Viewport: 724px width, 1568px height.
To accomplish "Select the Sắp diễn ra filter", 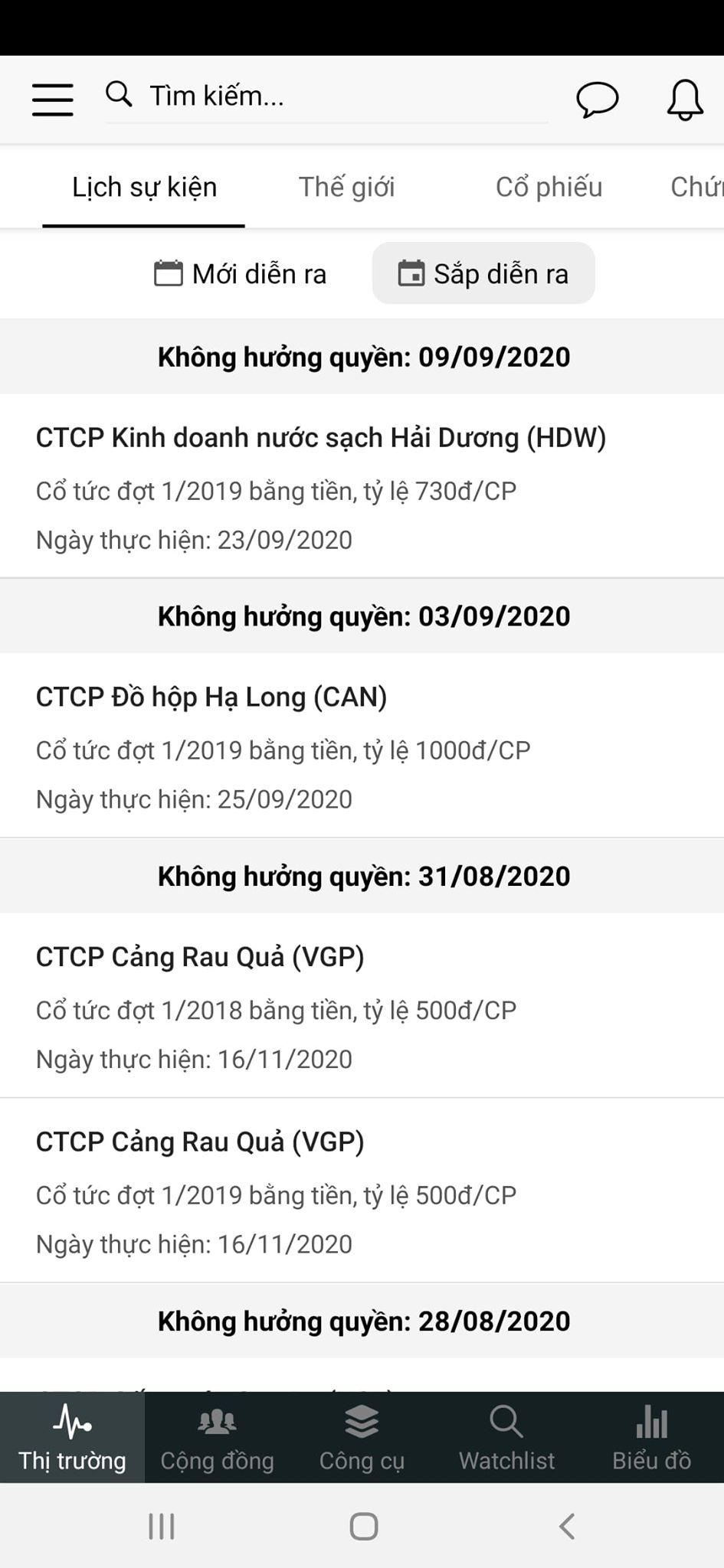I will (x=483, y=273).
